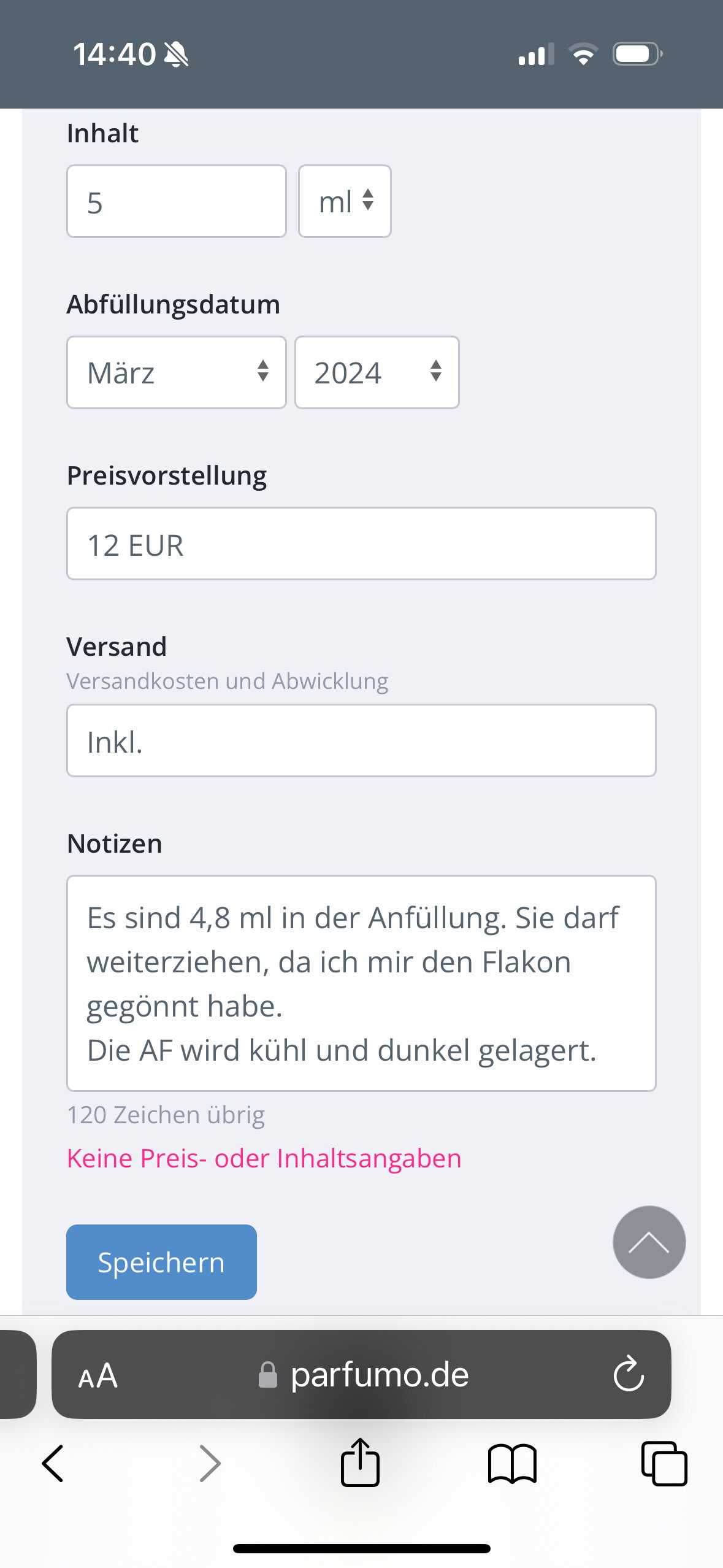
Task: Open the browser share sheet
Action: [x=360, y=1462]
